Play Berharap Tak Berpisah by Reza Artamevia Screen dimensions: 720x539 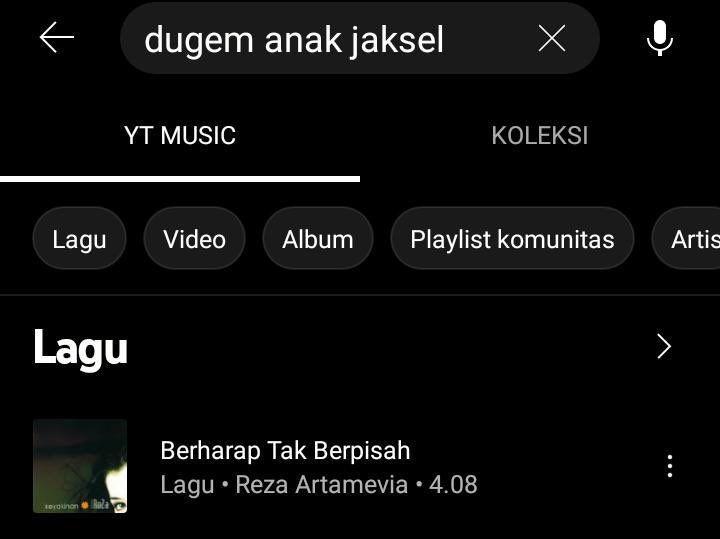coord(285,466)
